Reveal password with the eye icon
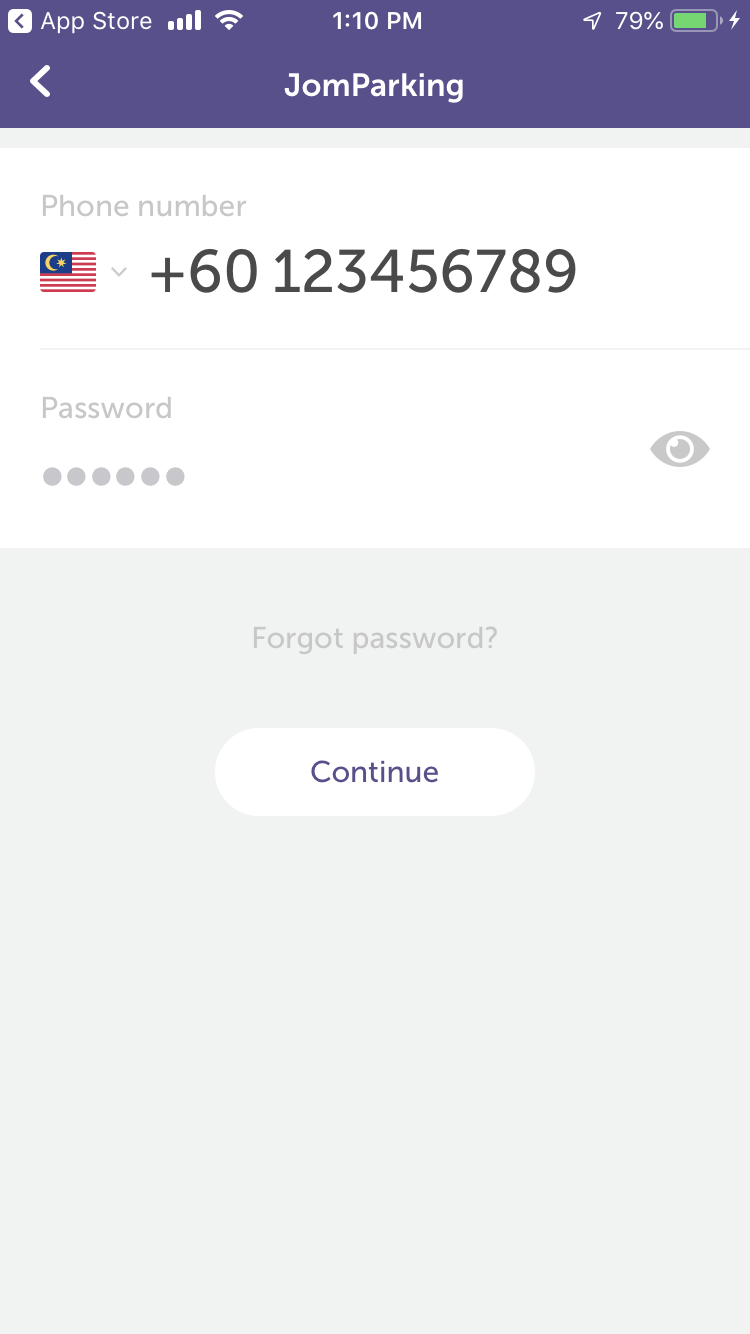 (680, 449)
